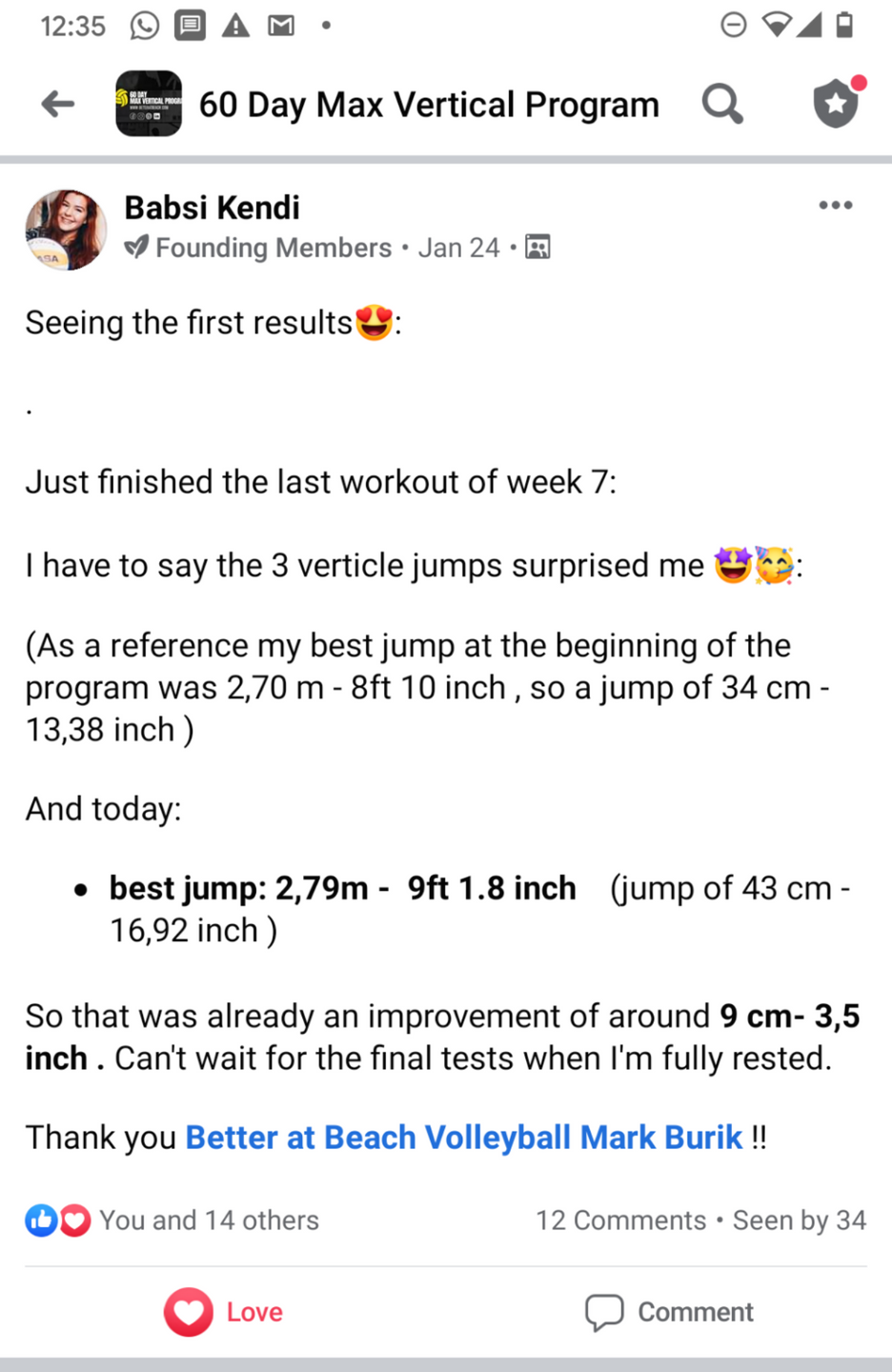
Task: Open the group admin shield badge
Action: tap(837, 102)
